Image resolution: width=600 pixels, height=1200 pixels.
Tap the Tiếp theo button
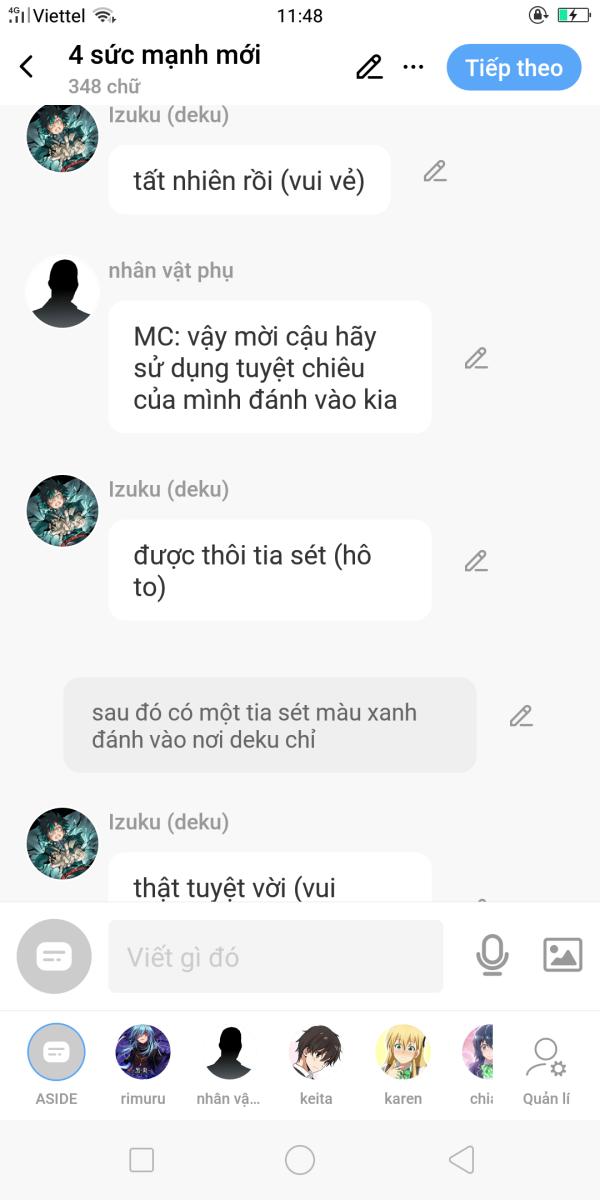pyautogui.click(x=513, y=67)
